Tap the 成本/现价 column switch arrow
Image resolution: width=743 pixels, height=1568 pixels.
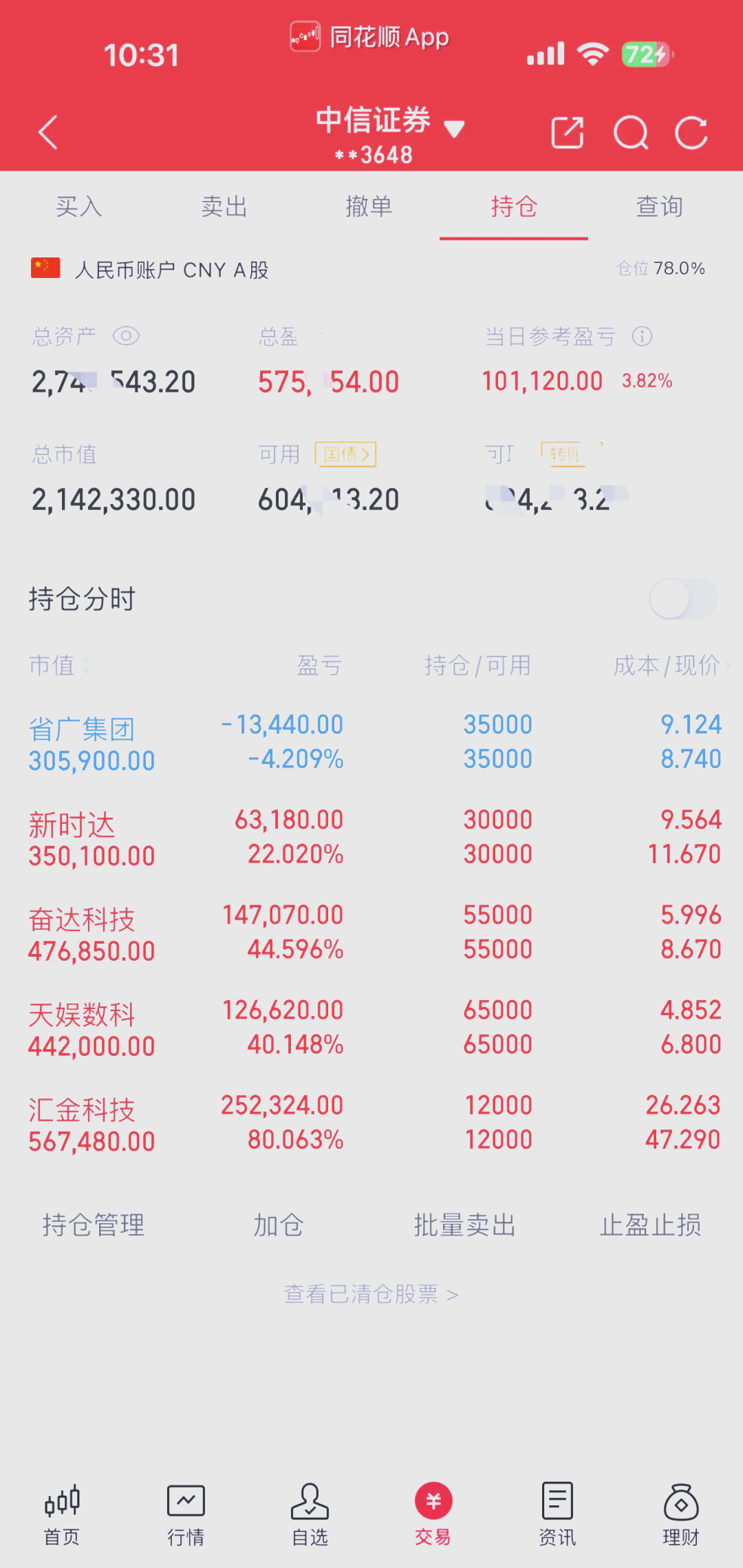click(x=728, y=666)
